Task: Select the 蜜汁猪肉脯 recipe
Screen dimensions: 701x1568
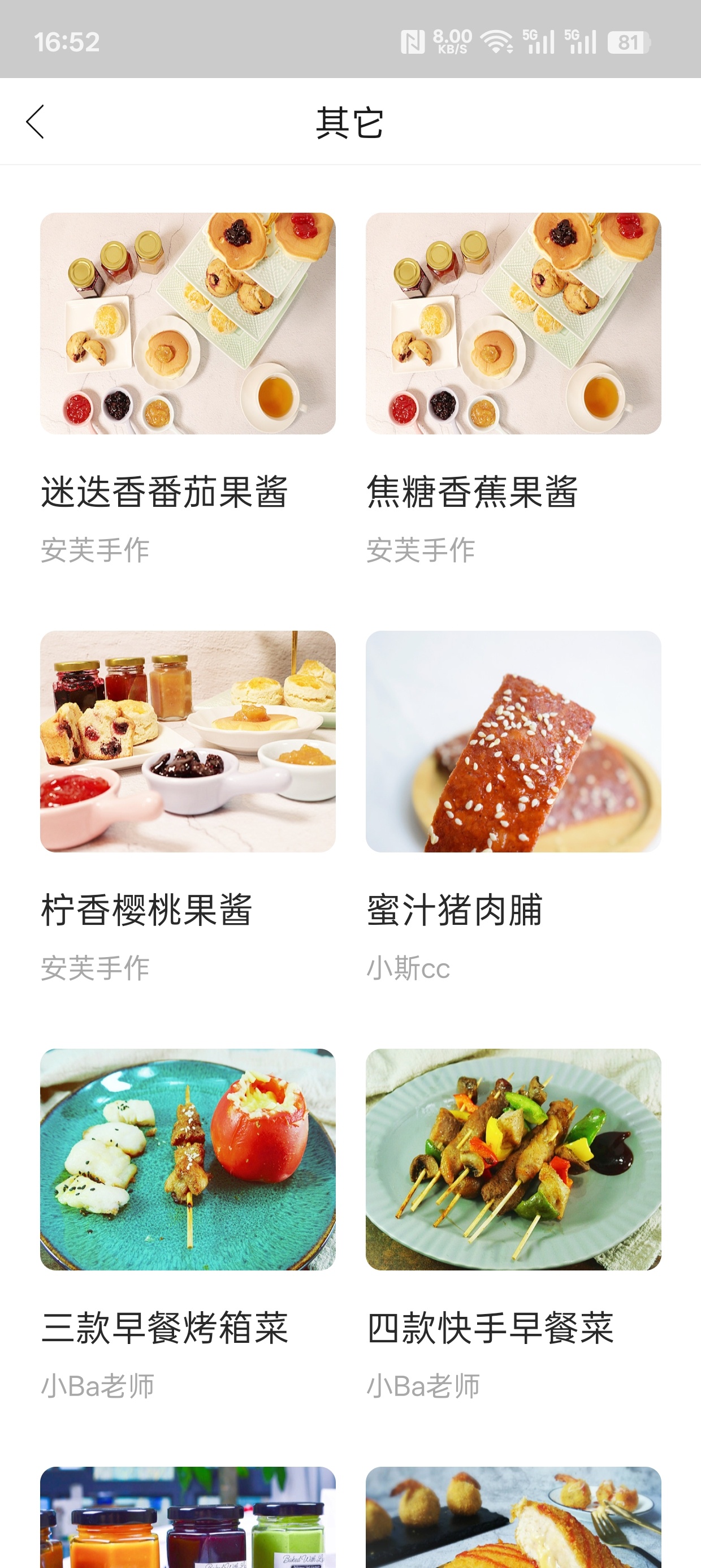Action: click(513, 807)
